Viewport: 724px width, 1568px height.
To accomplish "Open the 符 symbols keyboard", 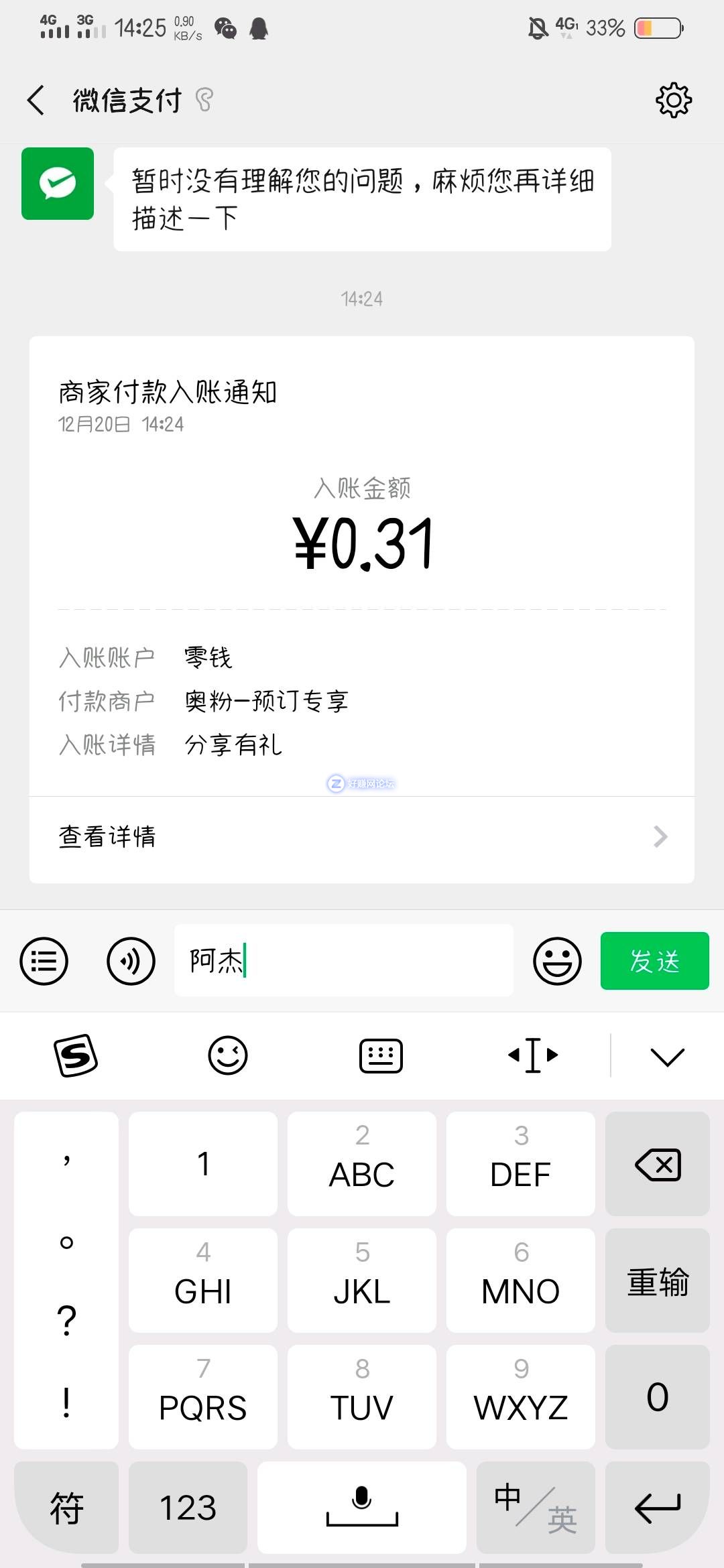I will [x=66, y=1507].
